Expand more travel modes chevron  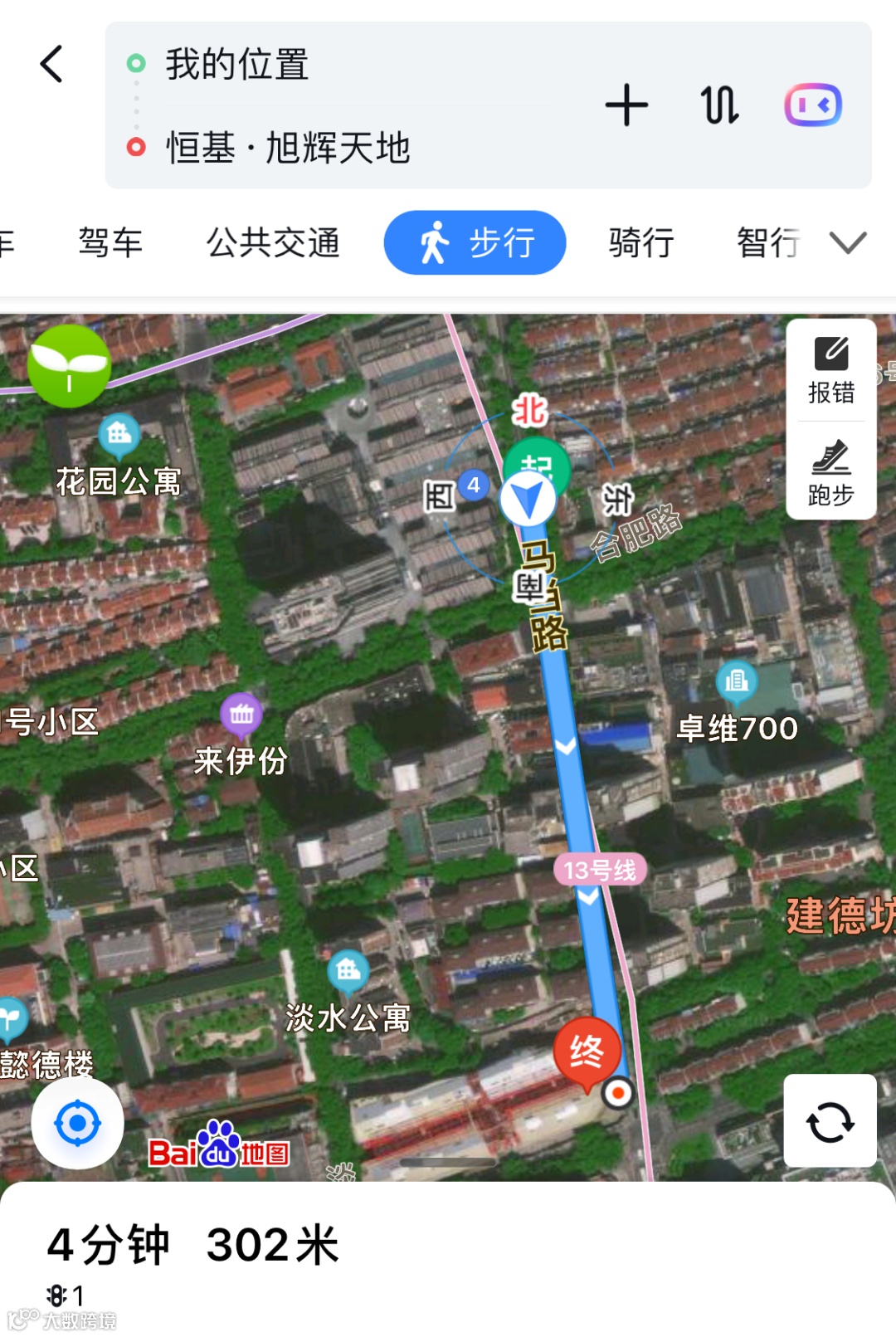click(848, 243)
